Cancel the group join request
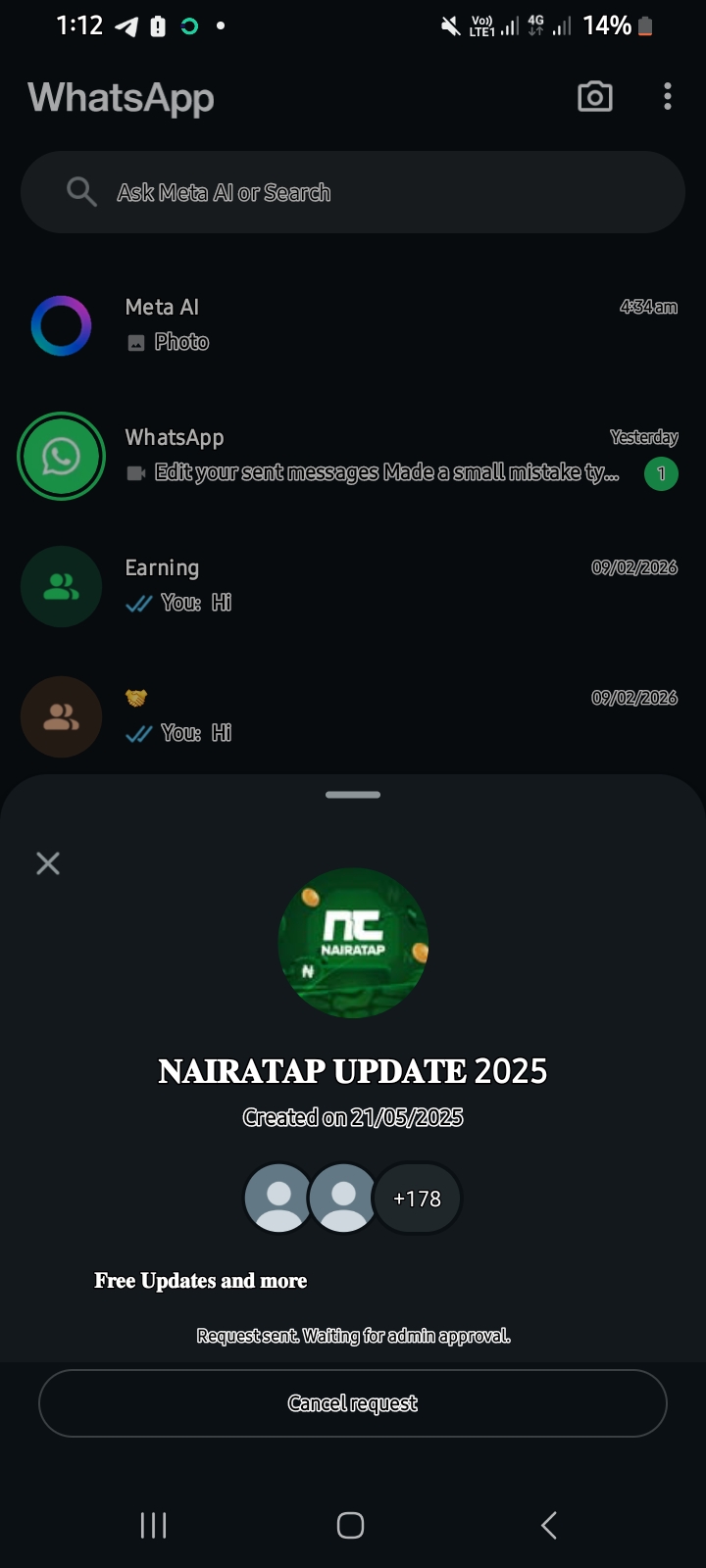This screenshot has height=1568, width=706. coord(353,1403)
